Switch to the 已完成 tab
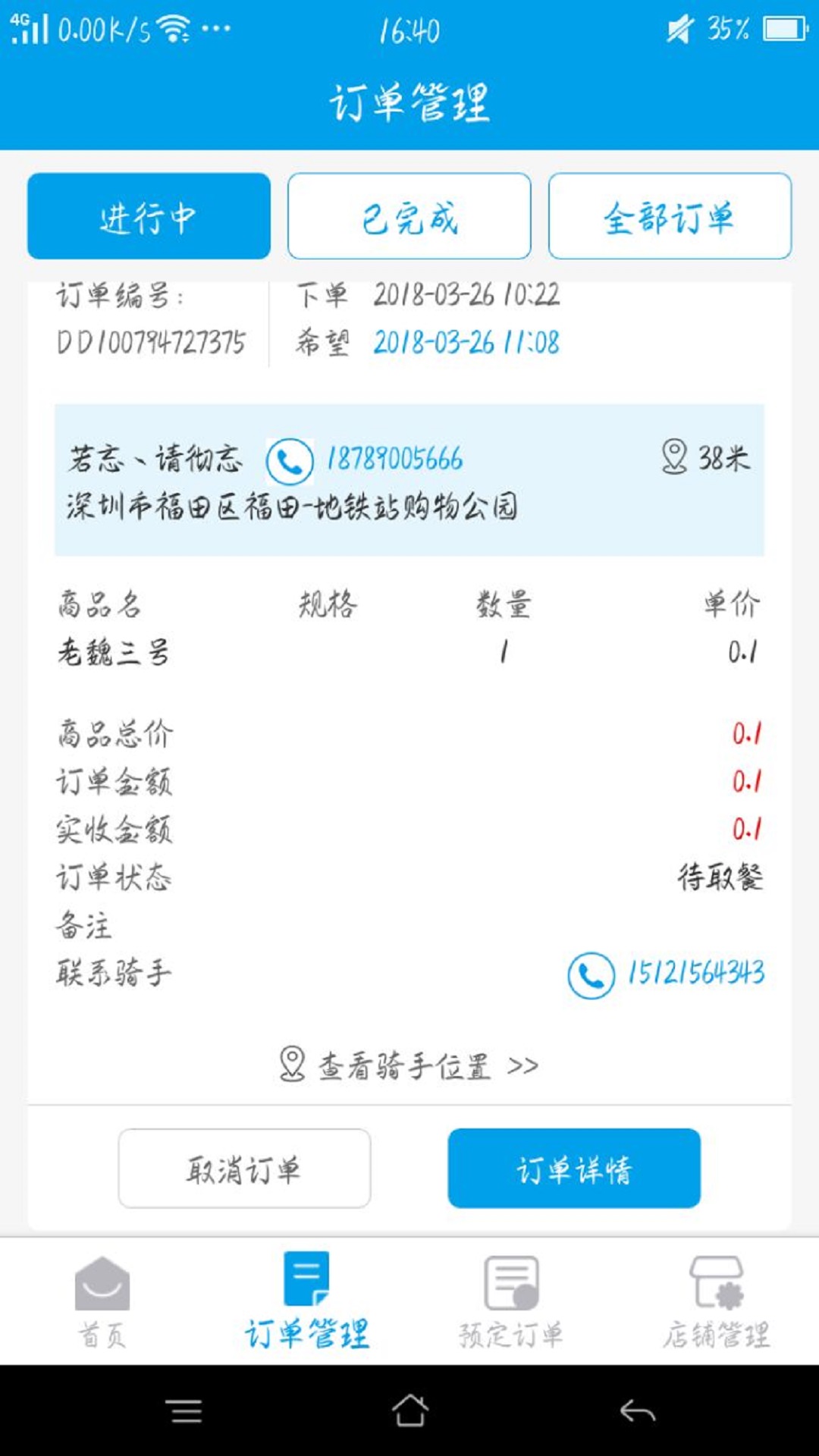Screen dimensions: 819x1456 pos(409,216)
